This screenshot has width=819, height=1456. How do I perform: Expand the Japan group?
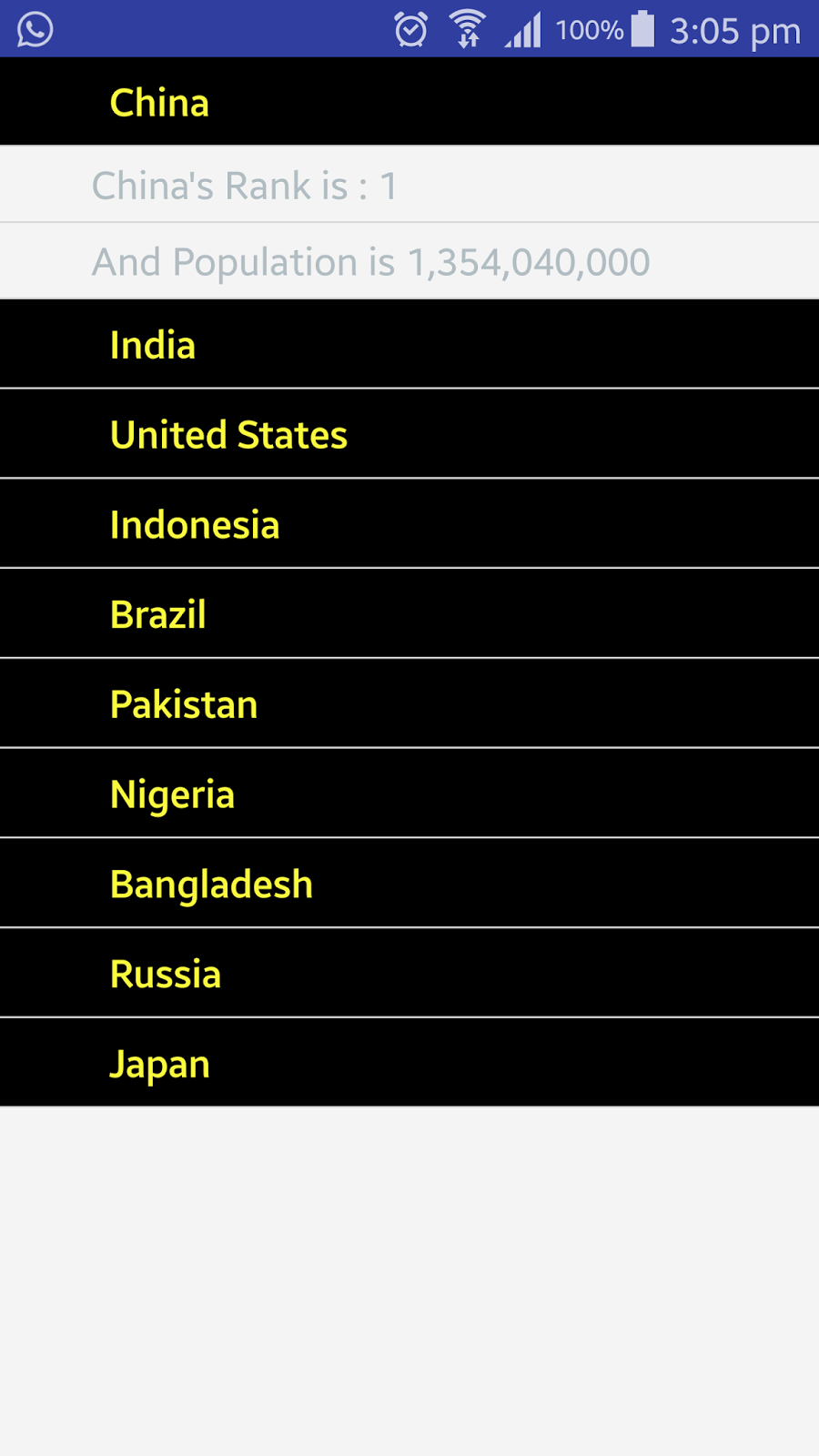click(409, 1063)
